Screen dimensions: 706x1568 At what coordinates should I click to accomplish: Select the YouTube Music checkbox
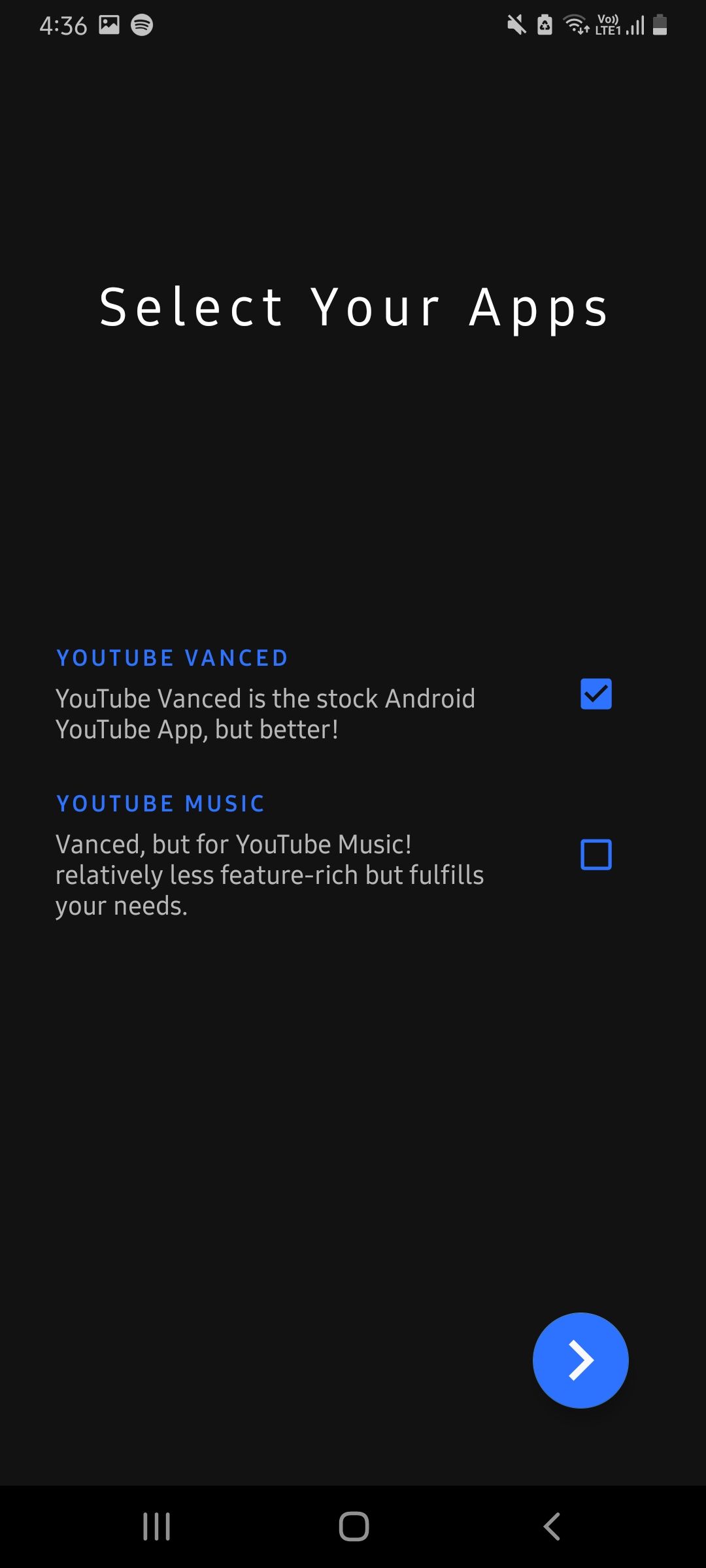click(x=596, y=855)
